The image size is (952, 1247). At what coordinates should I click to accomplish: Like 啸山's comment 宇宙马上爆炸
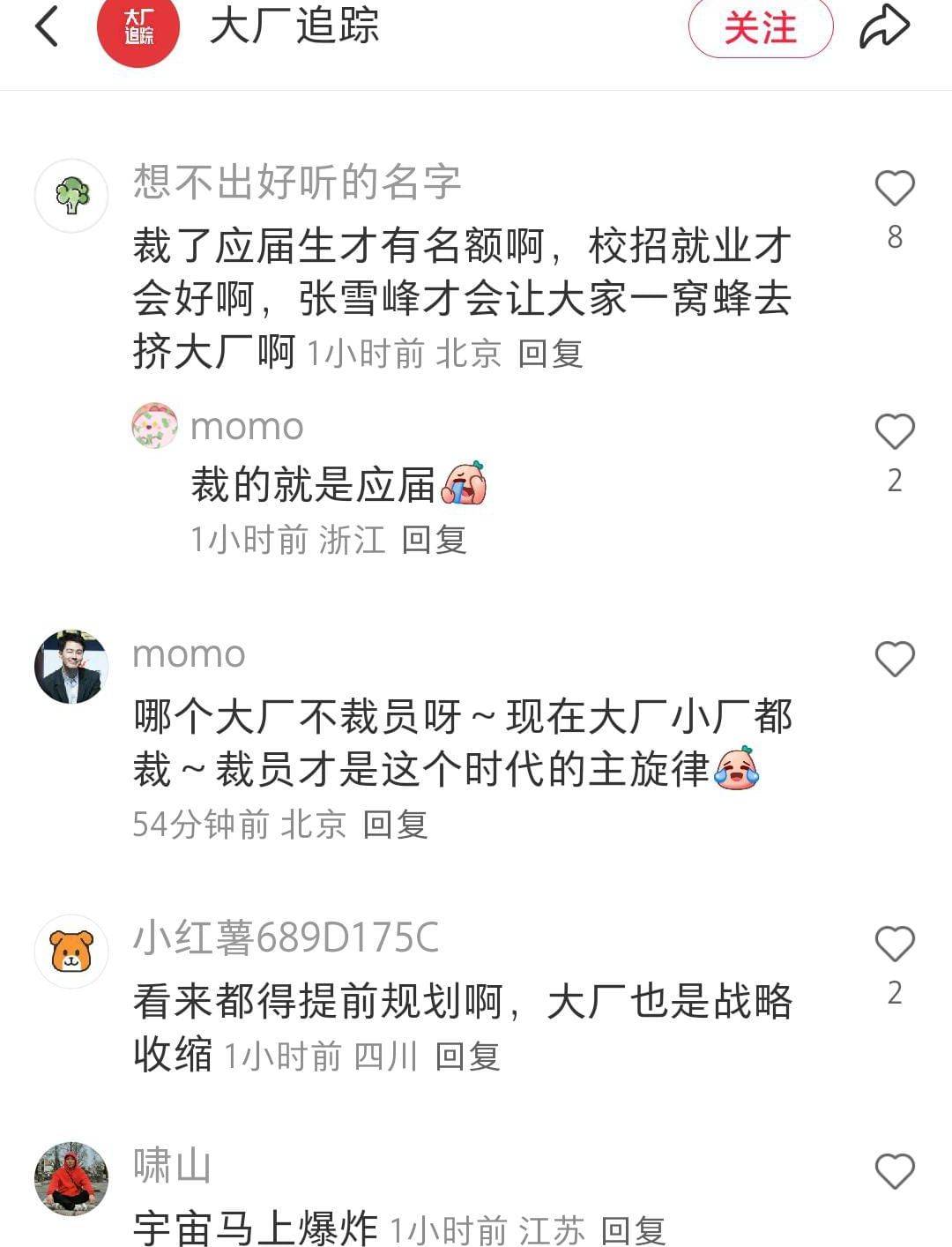tap(894, 1172)
